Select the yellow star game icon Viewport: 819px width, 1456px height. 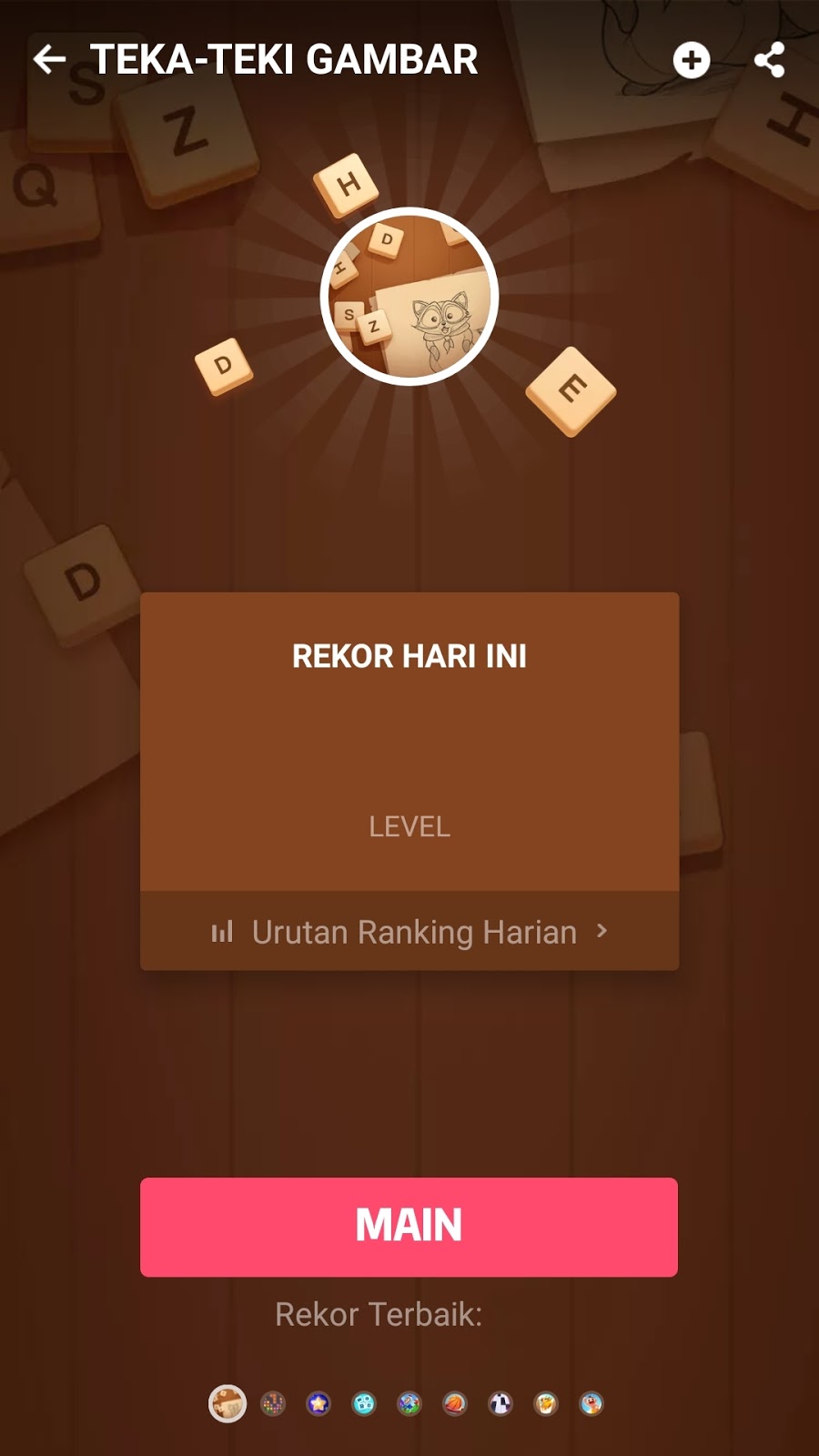pos(318,1403)
